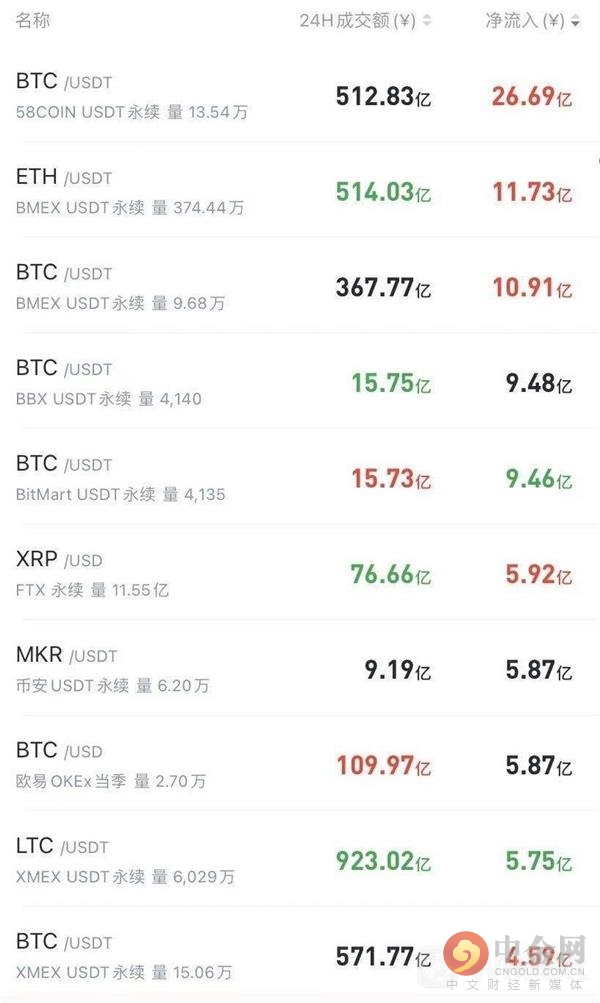Open ETH/USDT BMEX perpetual row
The width and height of the screenshot is (600, 1003).
[300, 190]
